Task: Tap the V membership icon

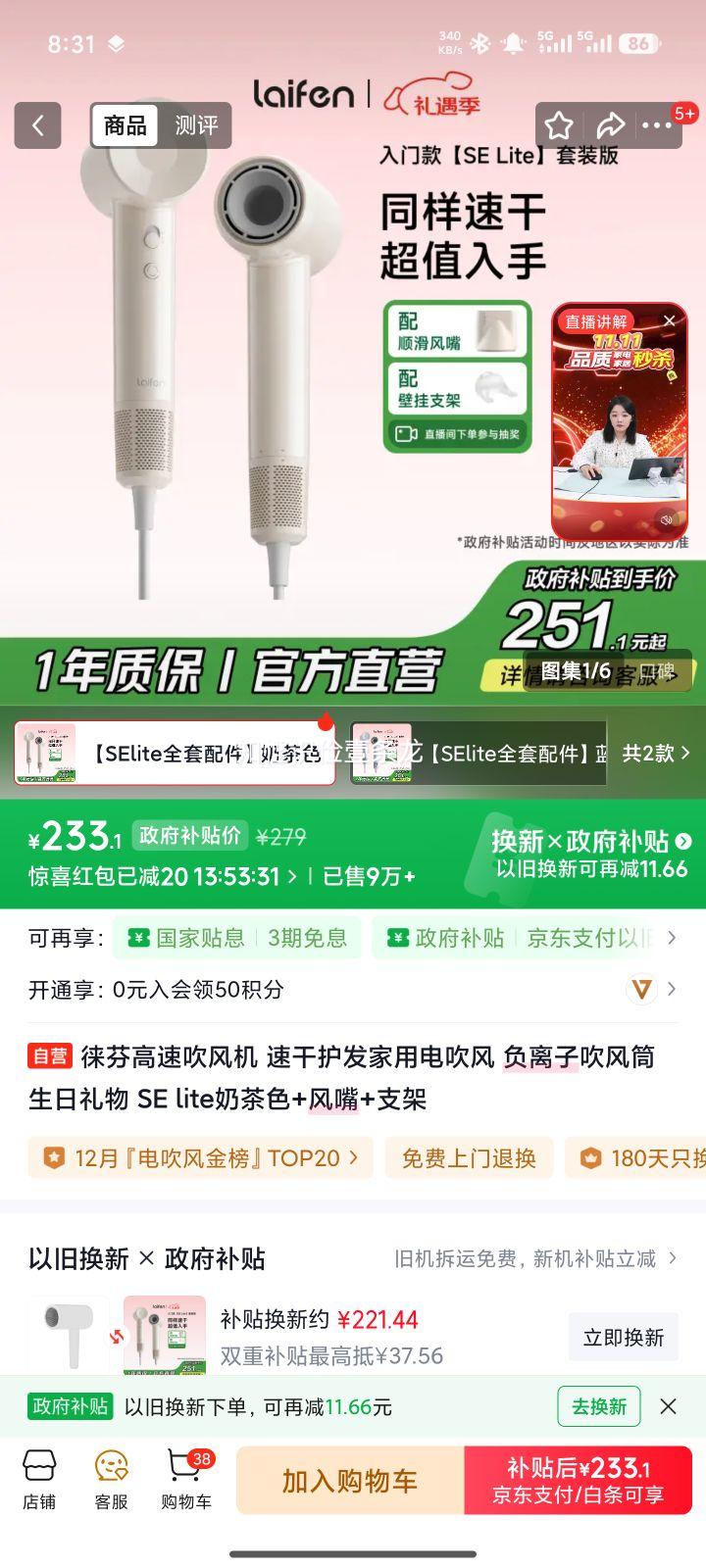Action: tap(640, 990)
